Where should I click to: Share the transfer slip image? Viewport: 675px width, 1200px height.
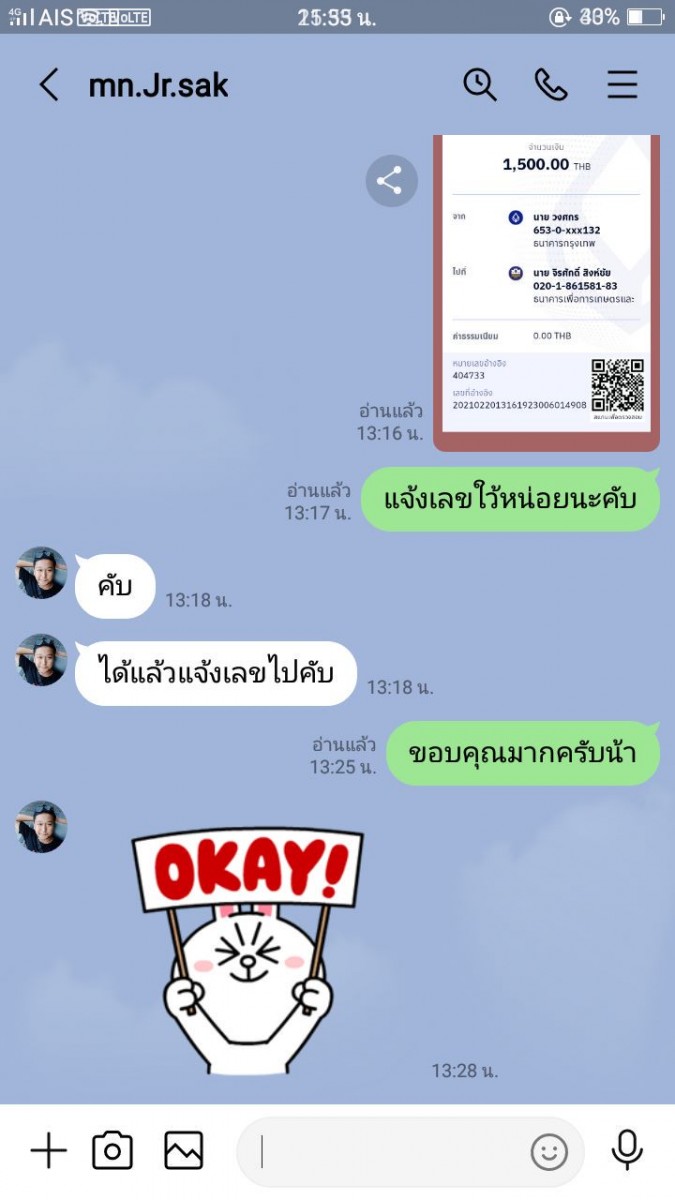click(391, 181)
